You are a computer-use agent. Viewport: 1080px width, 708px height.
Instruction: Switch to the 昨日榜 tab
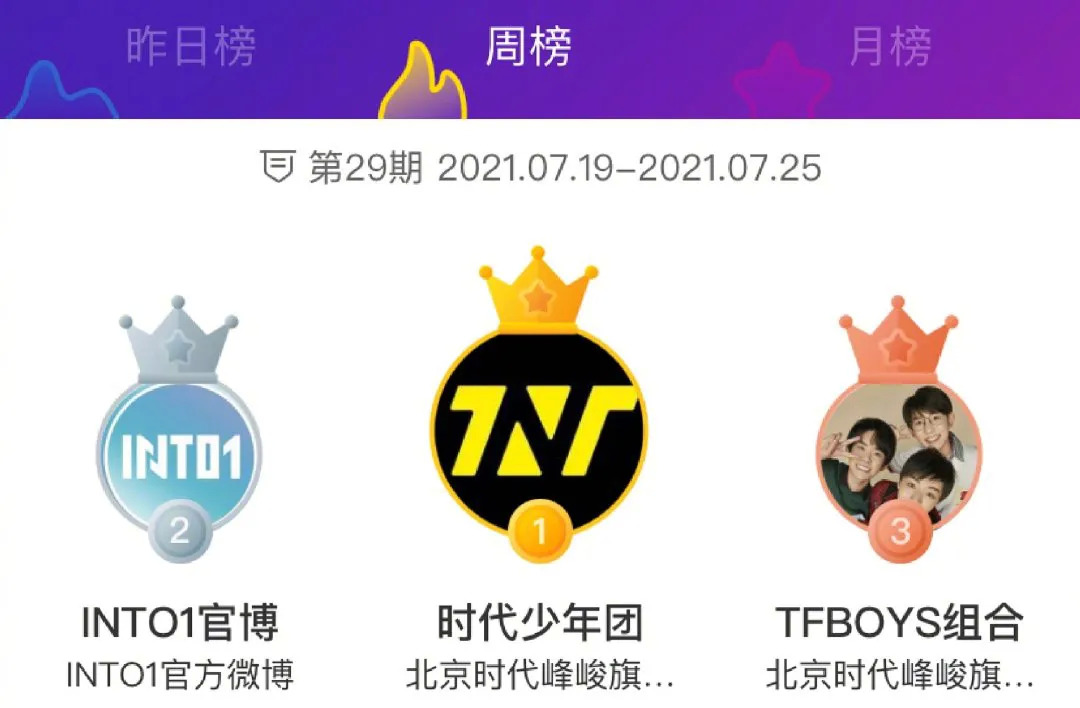[191, 47]
